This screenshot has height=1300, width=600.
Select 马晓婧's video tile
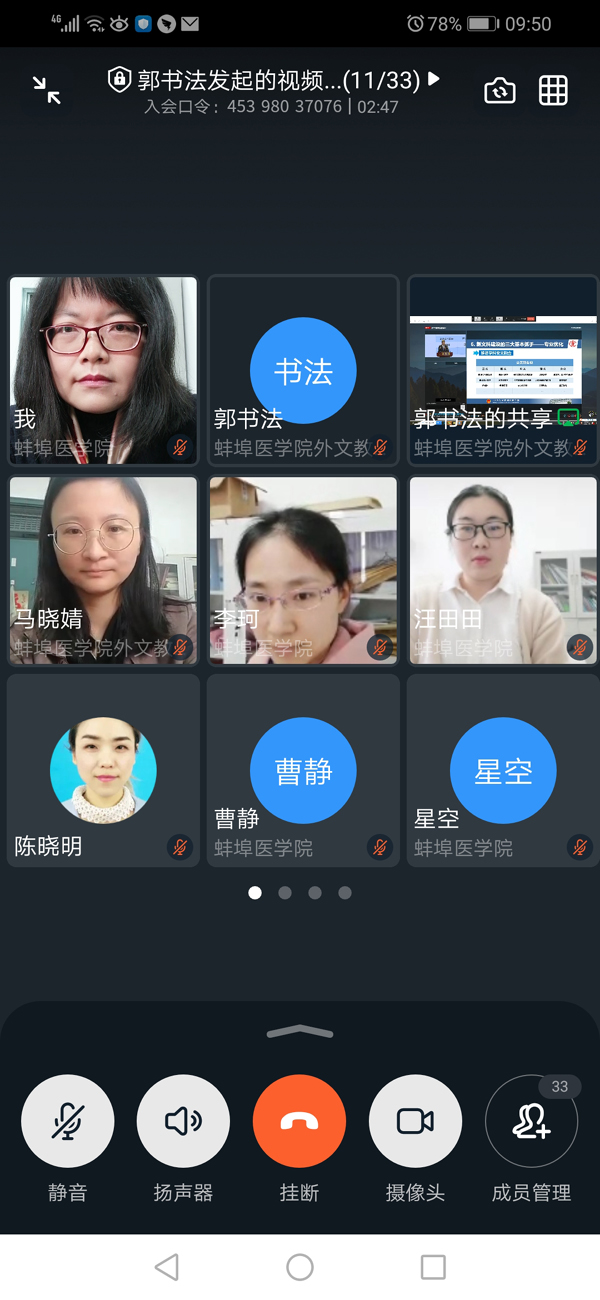tap(103, 570)
